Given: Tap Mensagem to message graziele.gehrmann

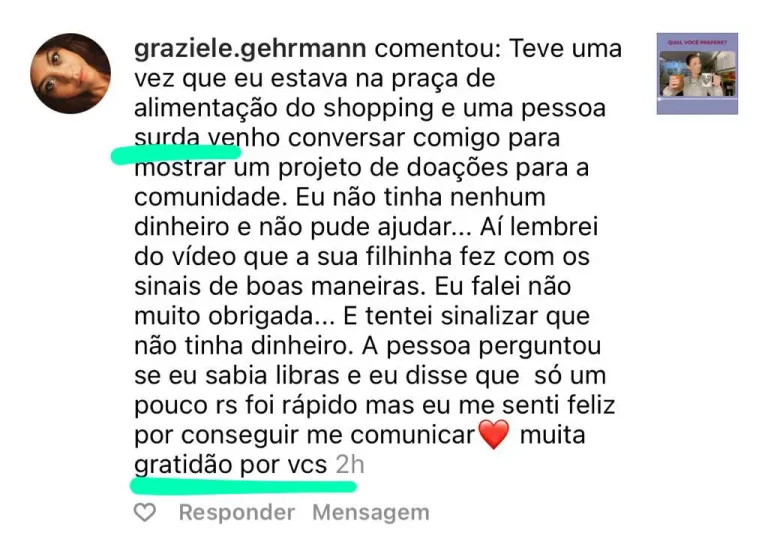Looking at the screenshot, I should tap(370, 513).
